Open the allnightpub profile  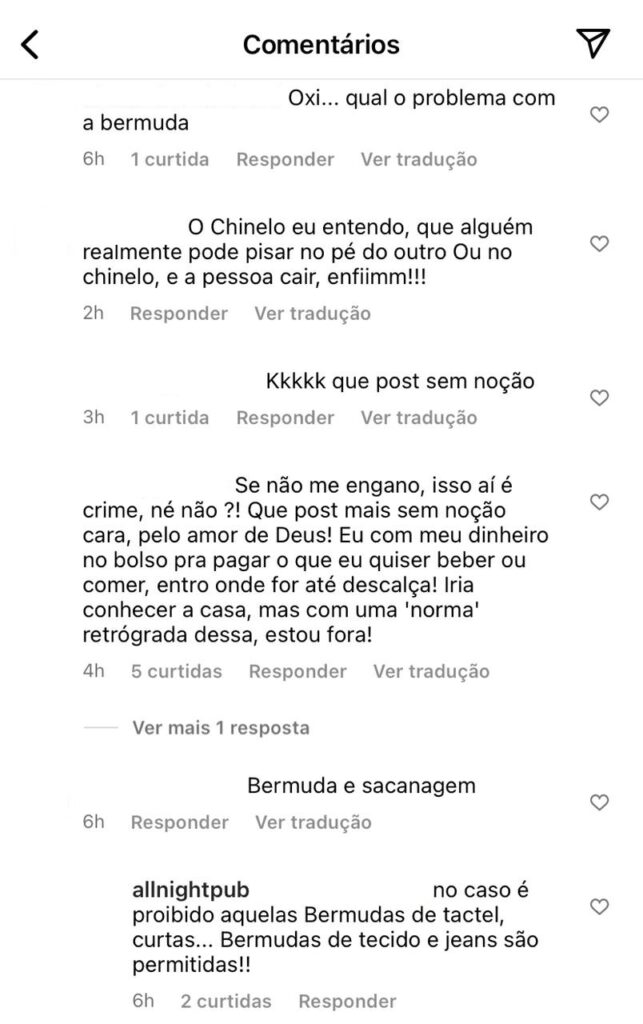pyautogui.click(x=190, y=889)
